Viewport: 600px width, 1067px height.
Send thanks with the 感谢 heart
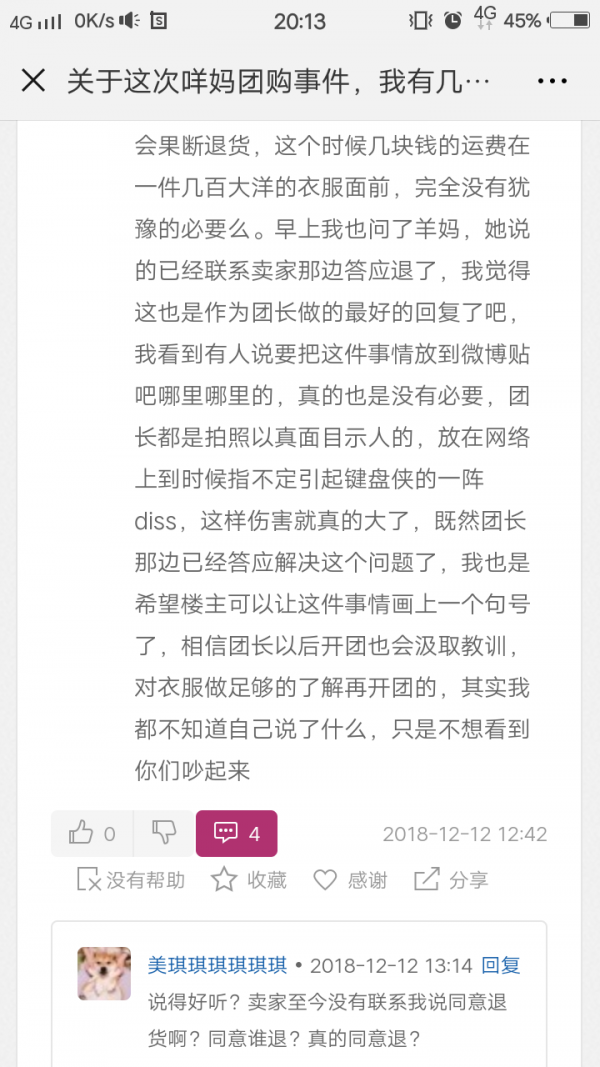coord(350,880)
